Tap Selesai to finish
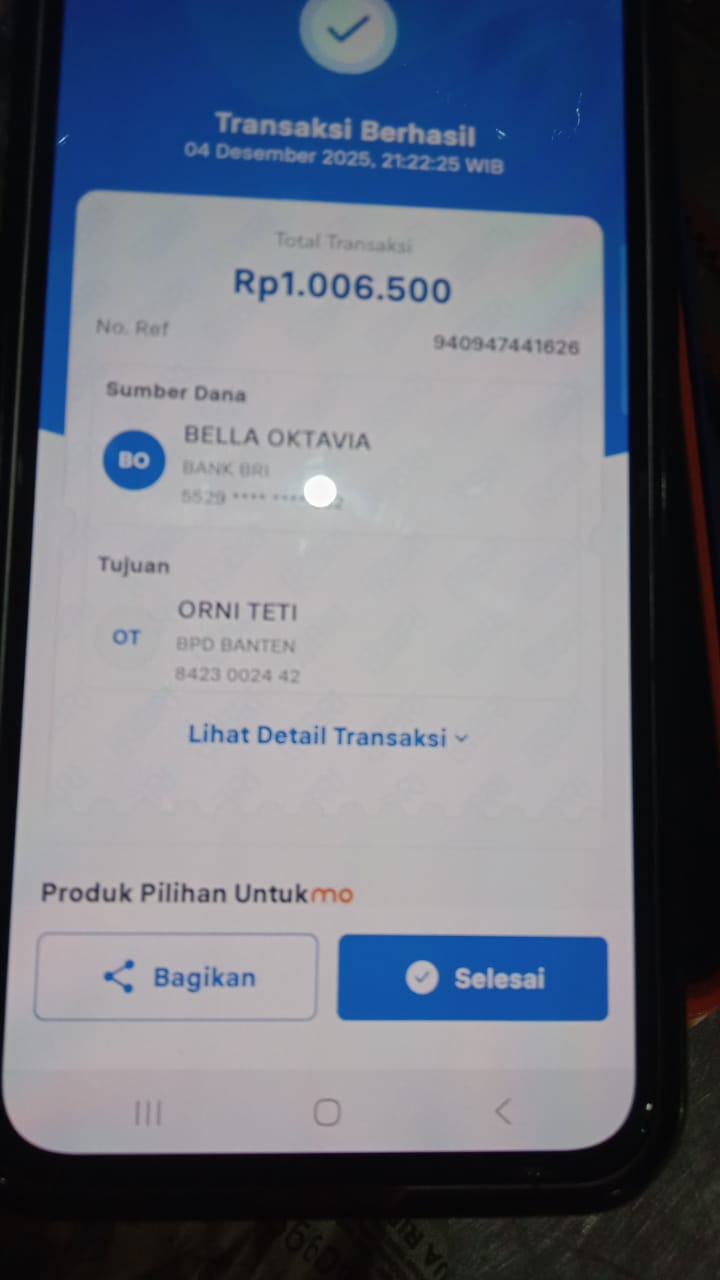This screenshot has width=720, height=1280. coord(472,978)
